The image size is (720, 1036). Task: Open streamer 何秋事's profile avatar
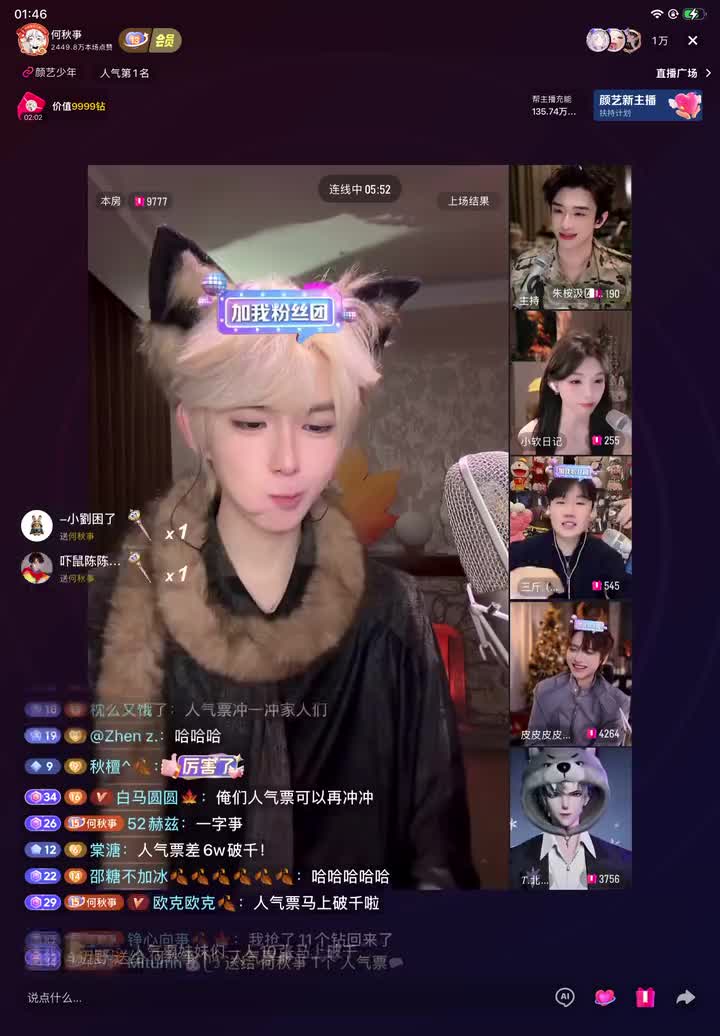tap(32, 40)
